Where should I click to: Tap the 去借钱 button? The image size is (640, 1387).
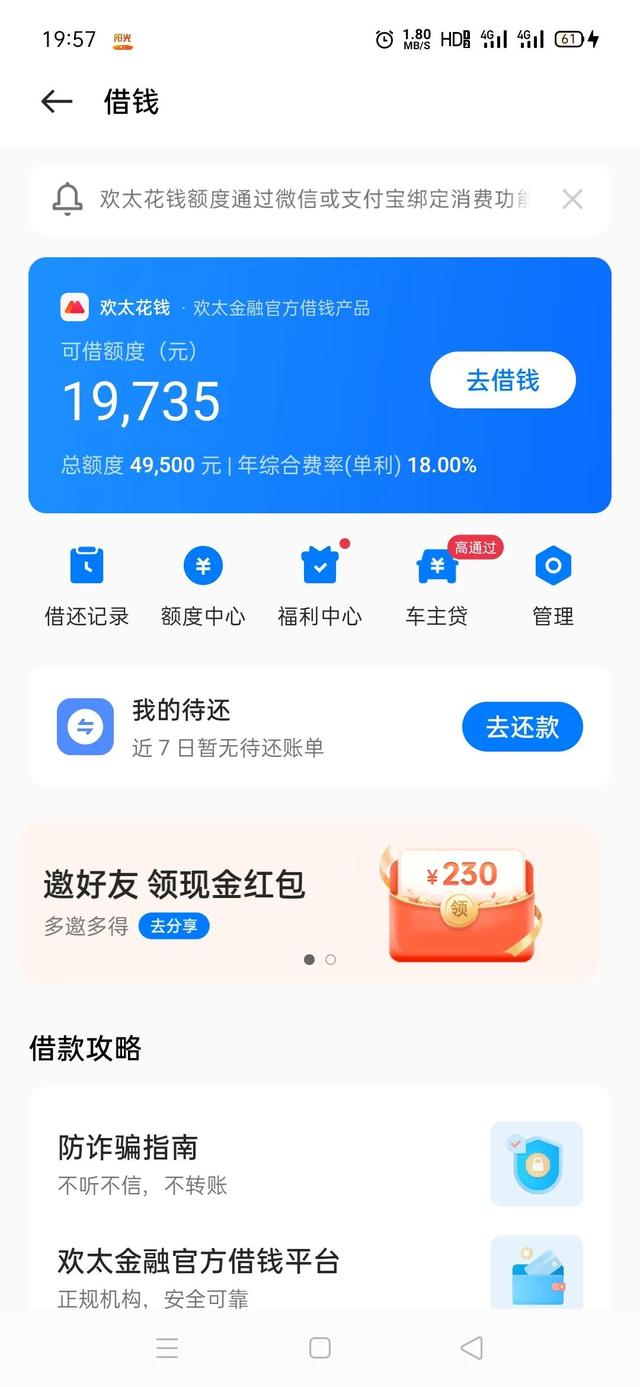(x=503, y=380)
